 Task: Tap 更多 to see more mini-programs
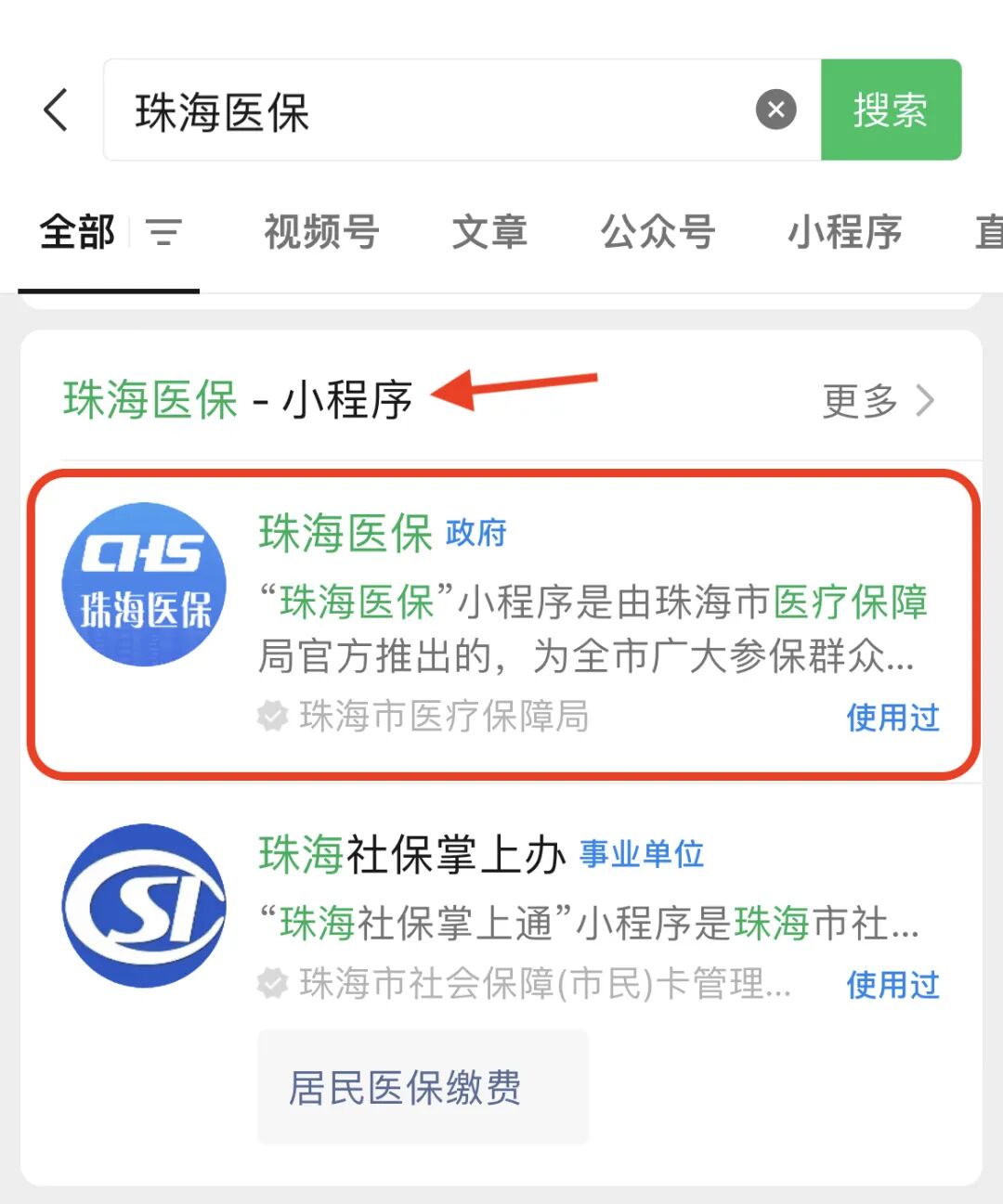pyautogui.click(x=859, y=400)
